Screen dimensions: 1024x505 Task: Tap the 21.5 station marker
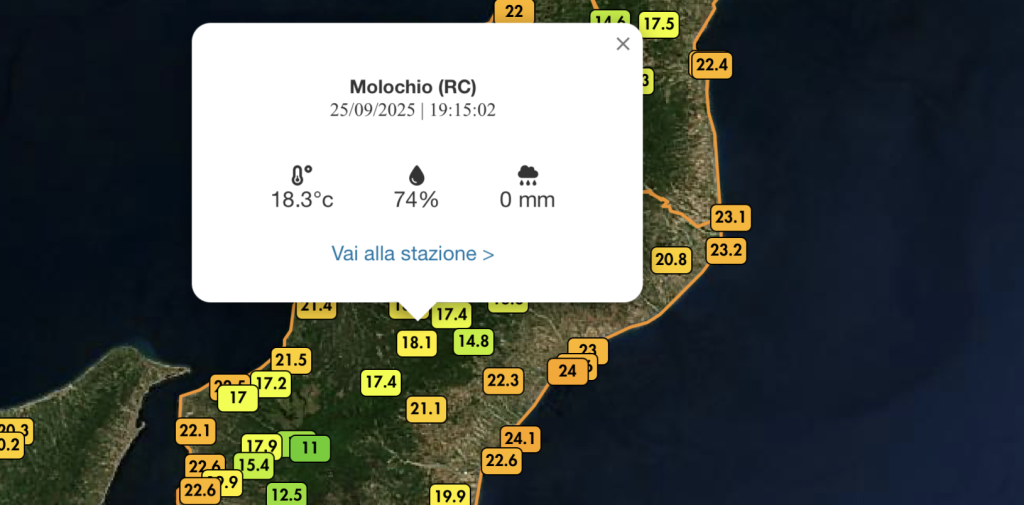coord(291,360)
